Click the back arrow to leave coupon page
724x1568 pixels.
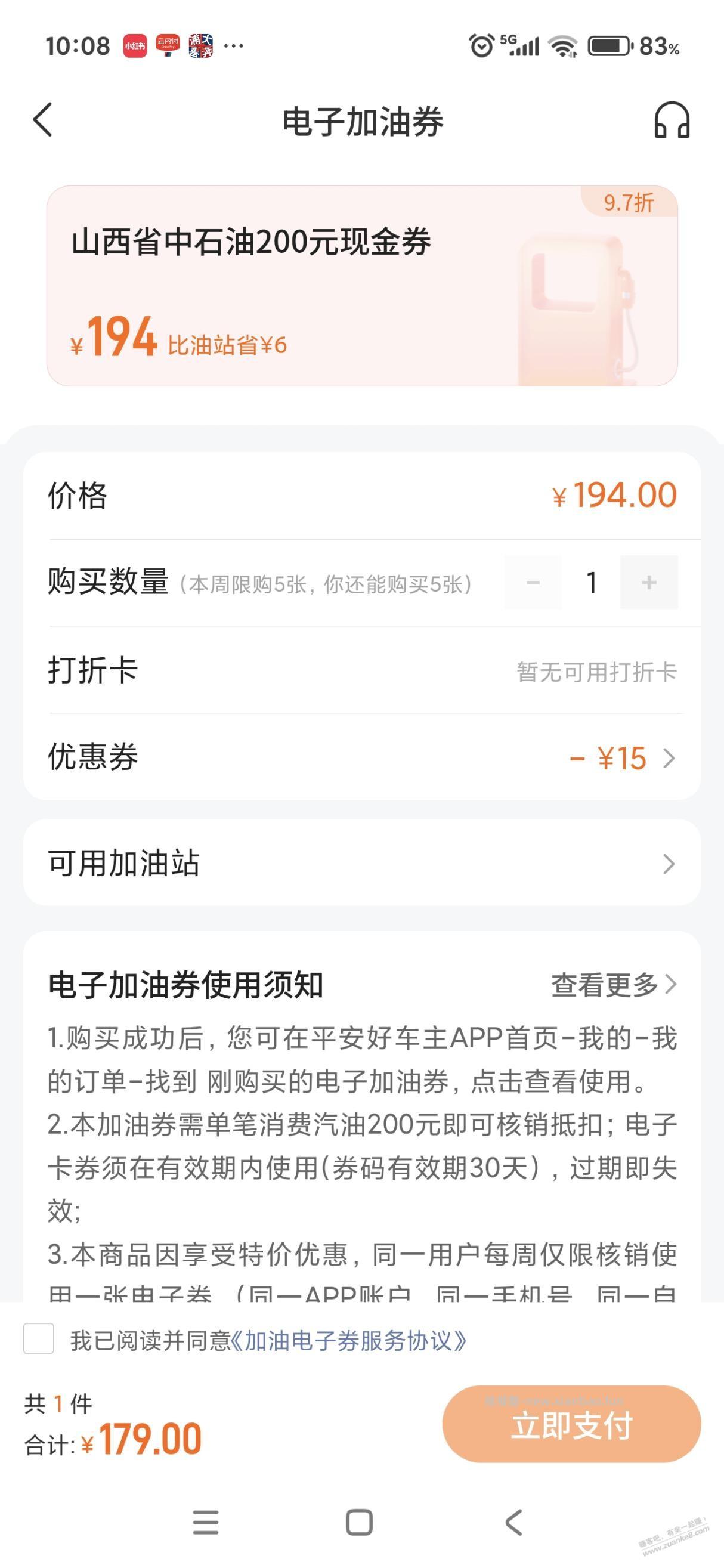42,120
